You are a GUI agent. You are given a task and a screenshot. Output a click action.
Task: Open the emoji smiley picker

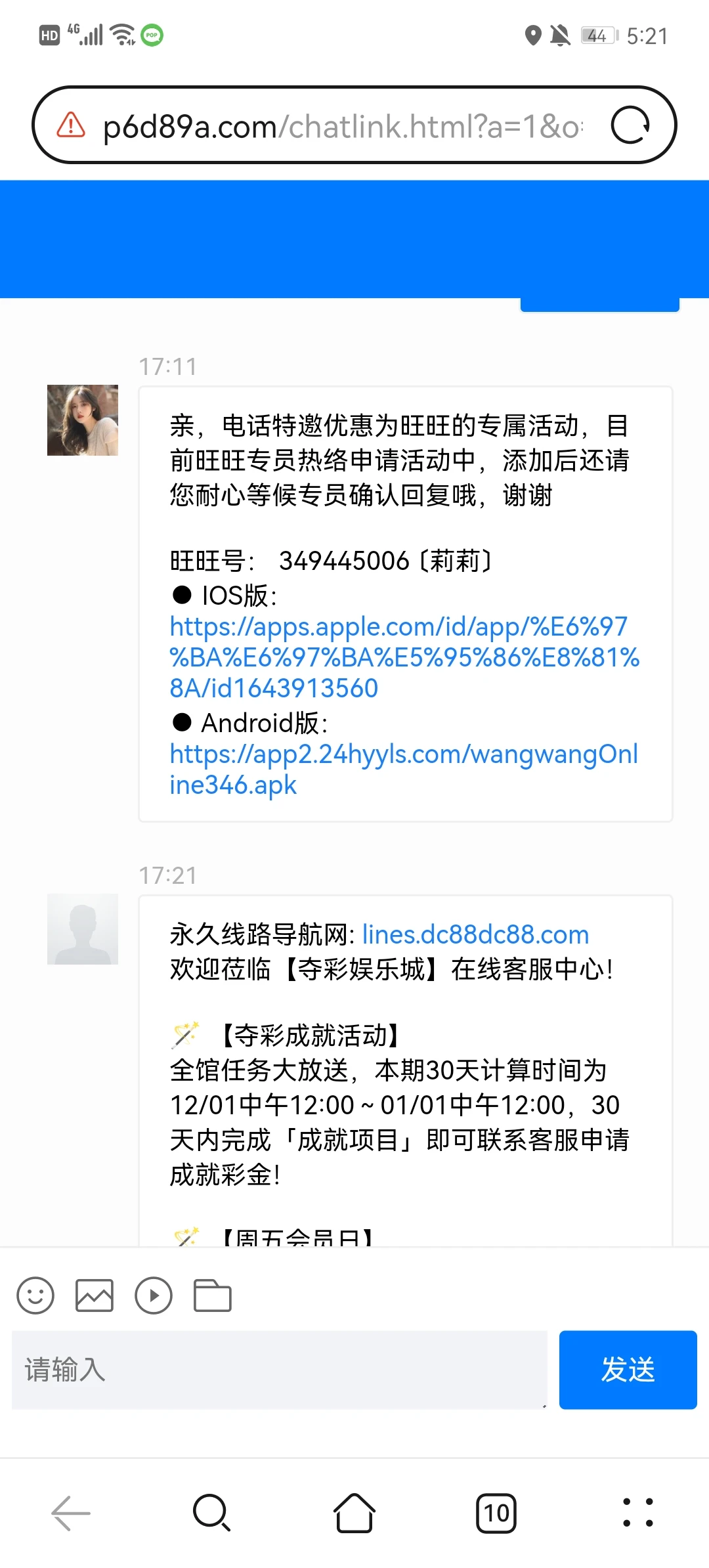tap(35, 1295)
